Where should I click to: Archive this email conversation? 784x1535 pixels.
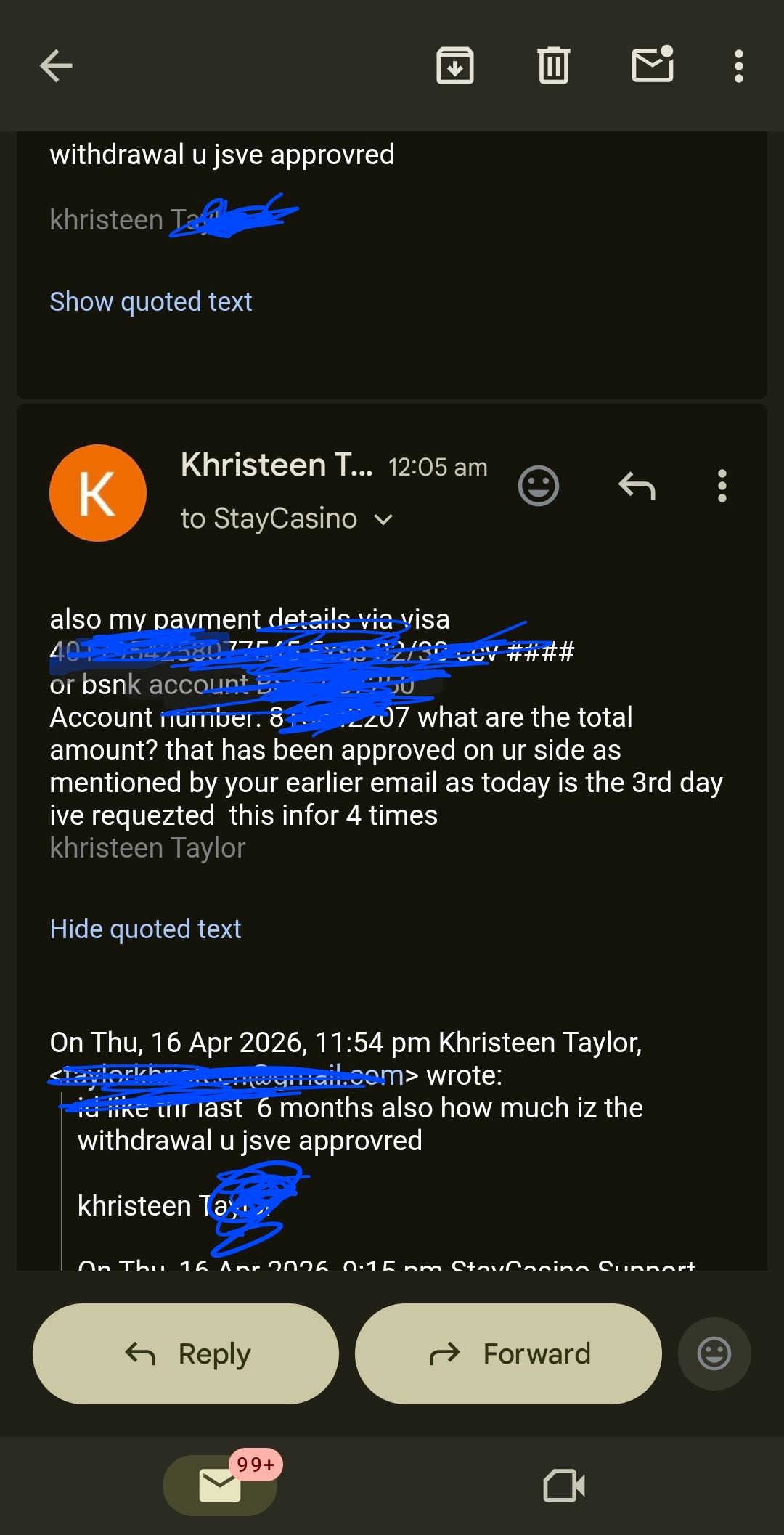455,66
